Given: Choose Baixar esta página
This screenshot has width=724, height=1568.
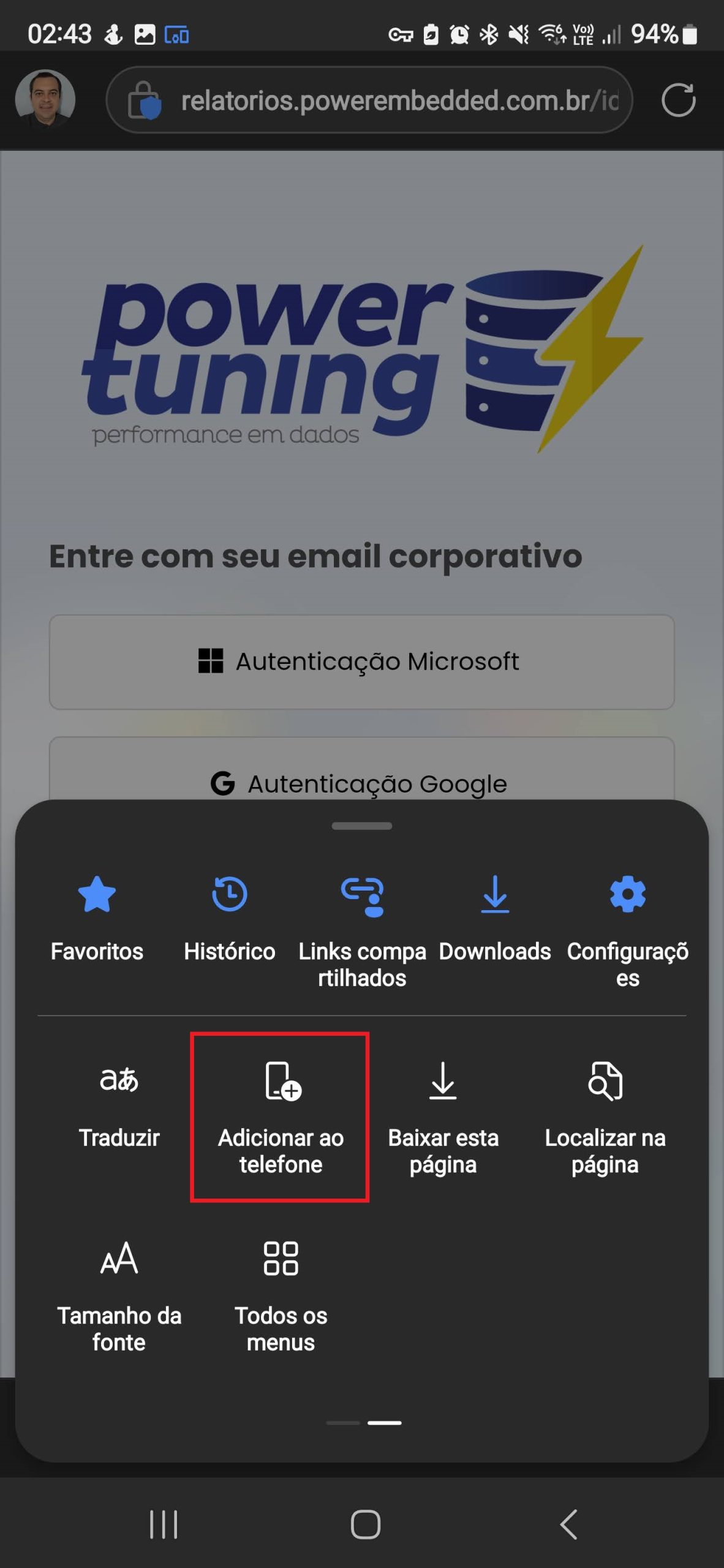Looking at the screenshot, I should pos(443,1116).
